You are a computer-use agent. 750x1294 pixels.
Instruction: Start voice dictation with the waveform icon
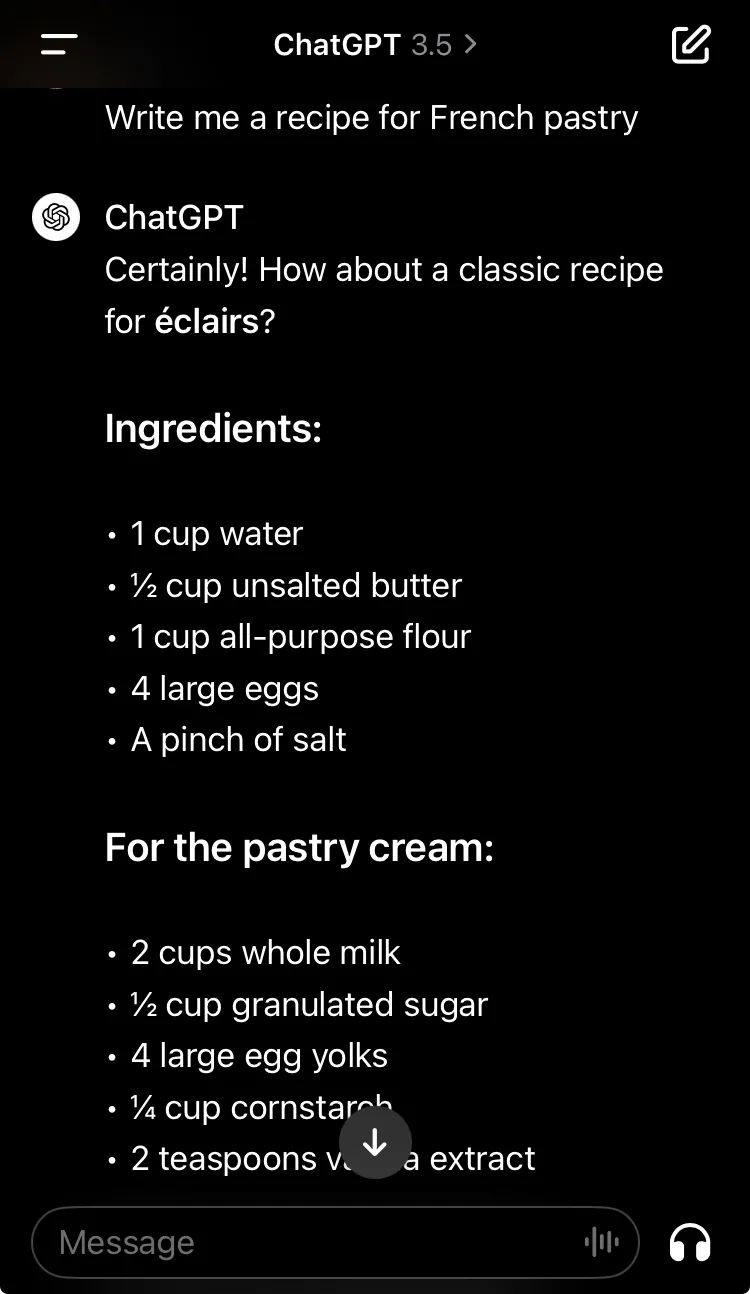coord(601,1242)
